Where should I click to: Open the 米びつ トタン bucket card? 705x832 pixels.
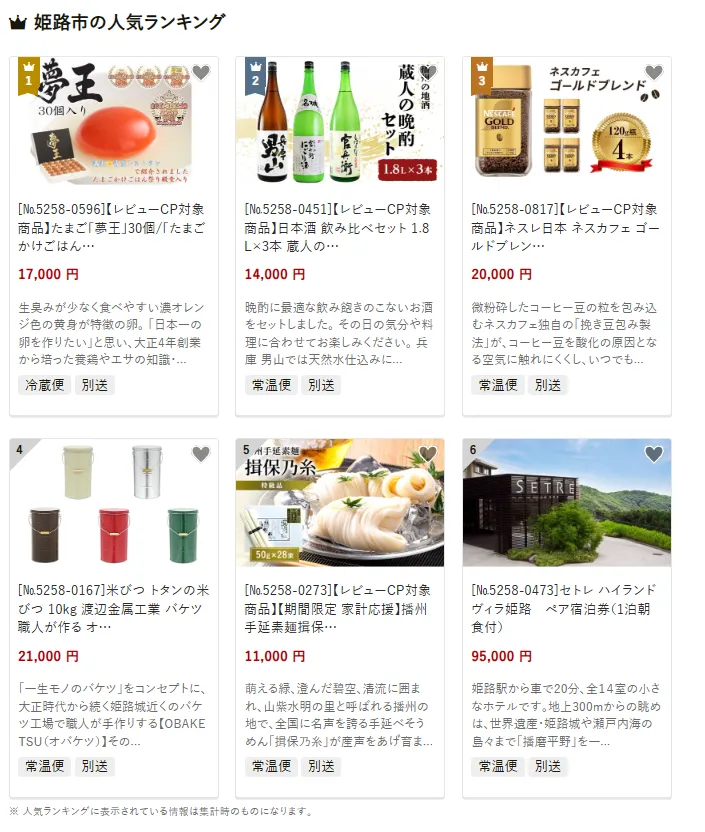[x=113, y=609]
